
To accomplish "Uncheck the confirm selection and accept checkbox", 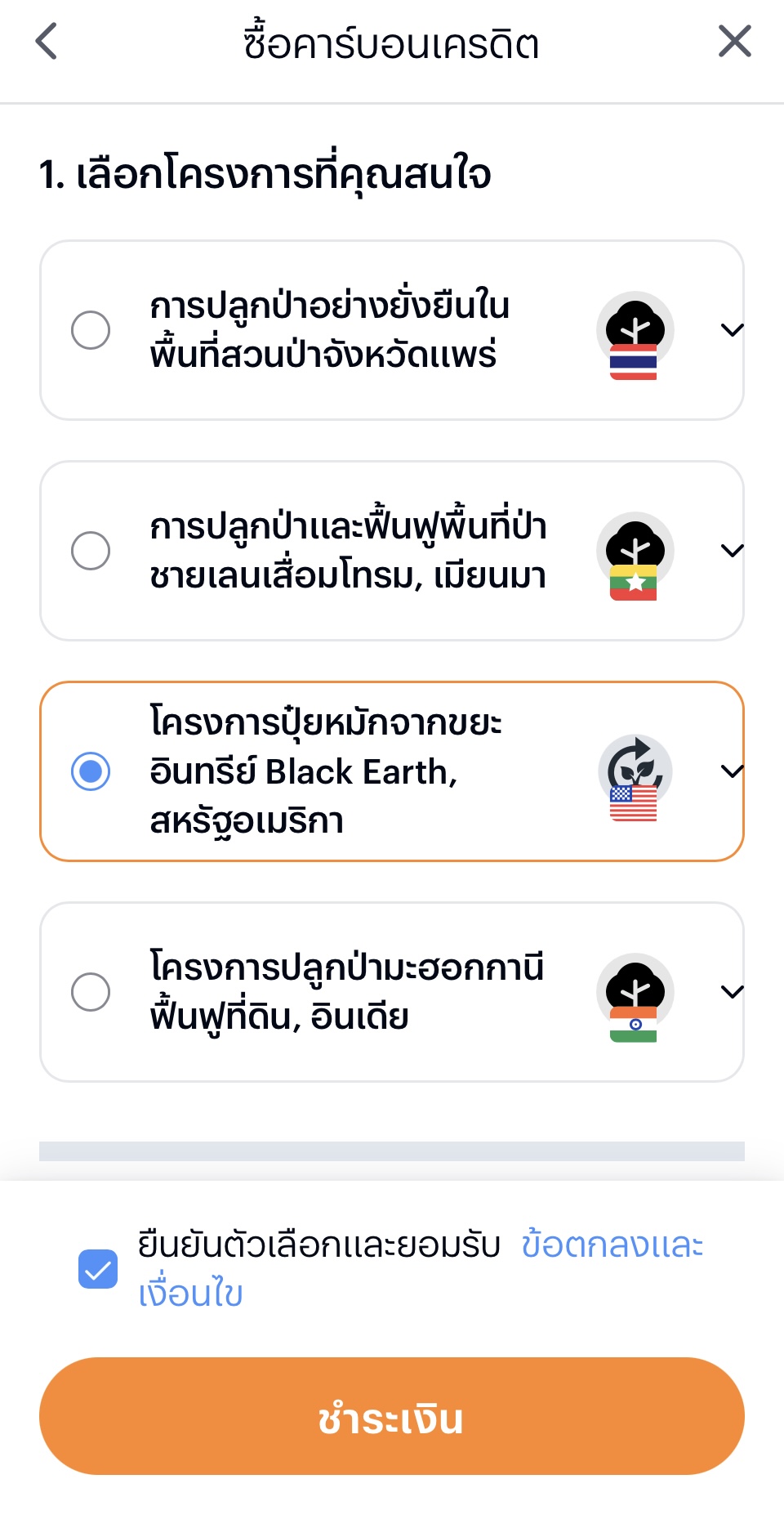I will click(98, 1269).
